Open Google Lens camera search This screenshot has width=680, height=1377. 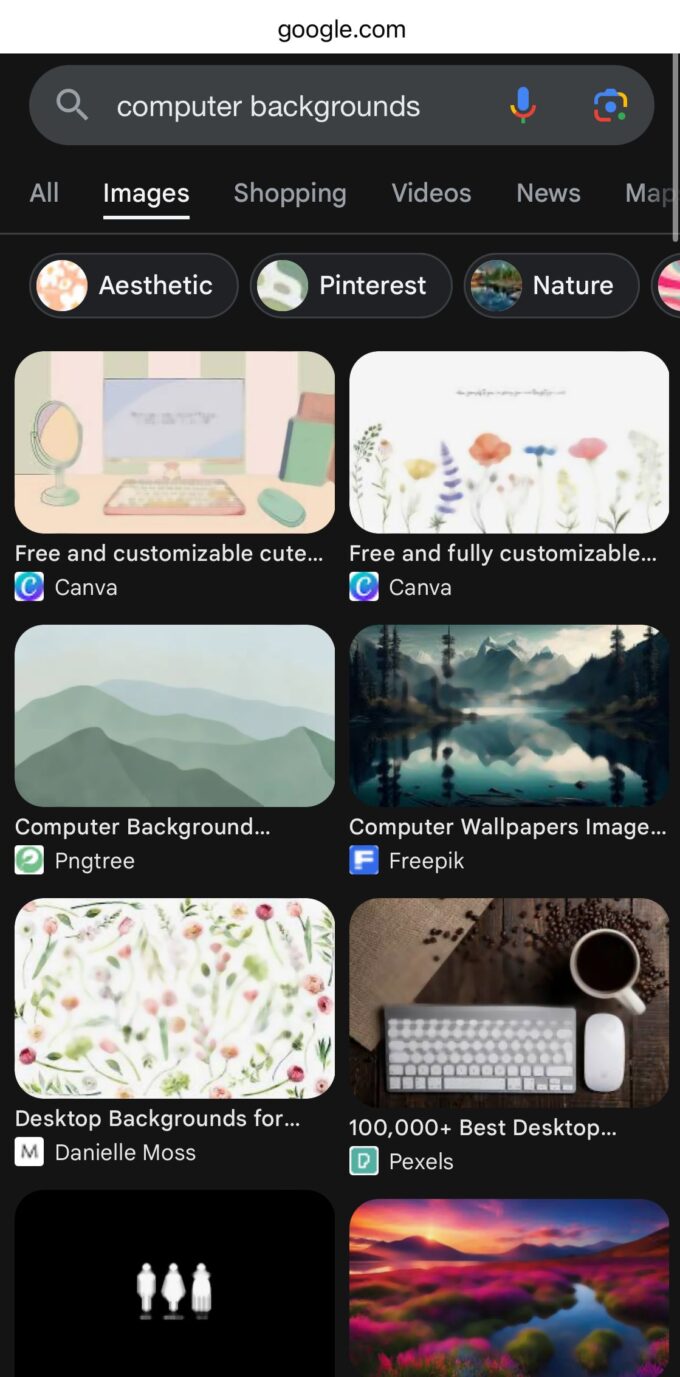[x=609, y=105]
